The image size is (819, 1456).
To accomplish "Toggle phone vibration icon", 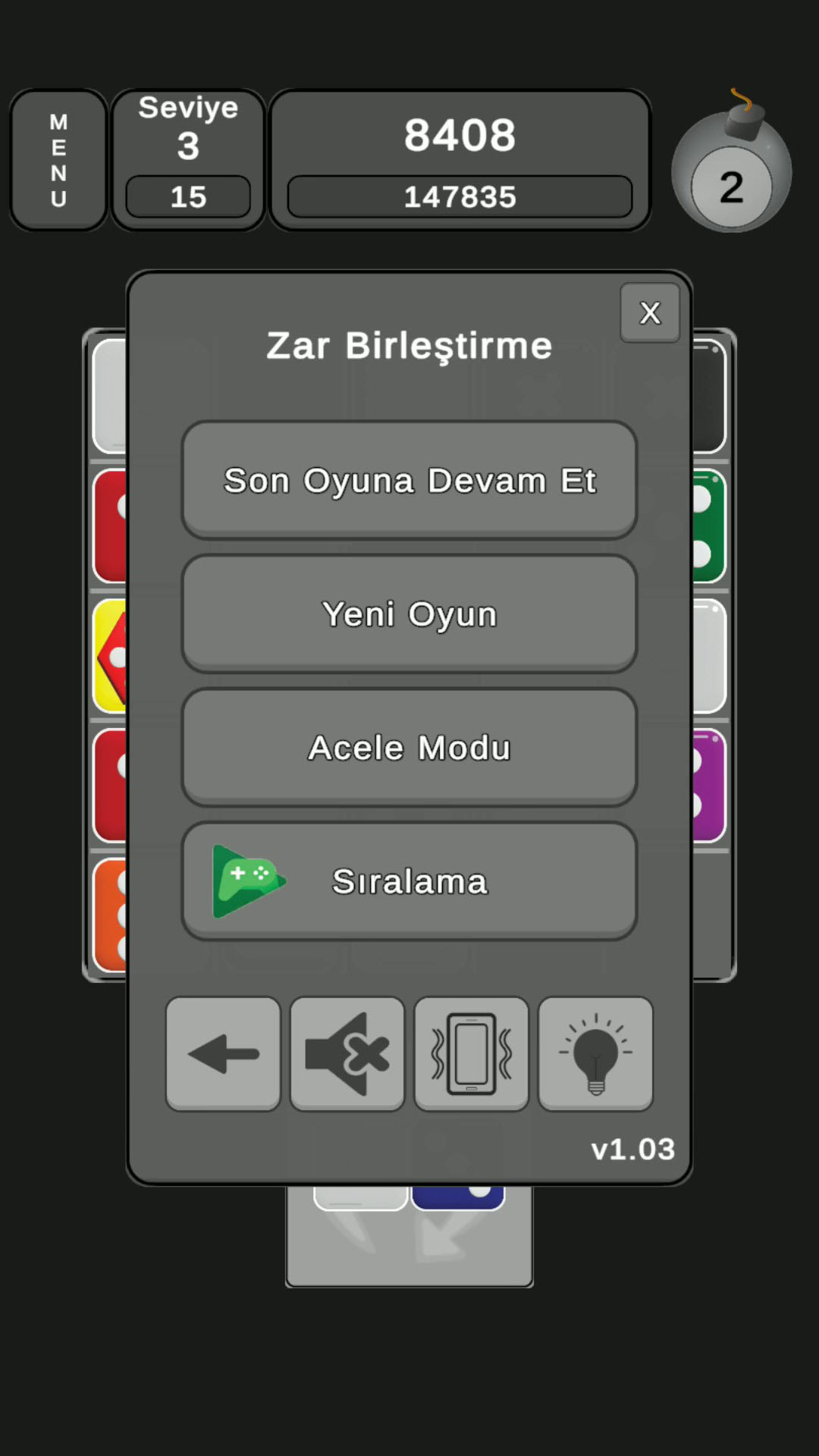I will pyautogui.click(x=471, y=1053).
